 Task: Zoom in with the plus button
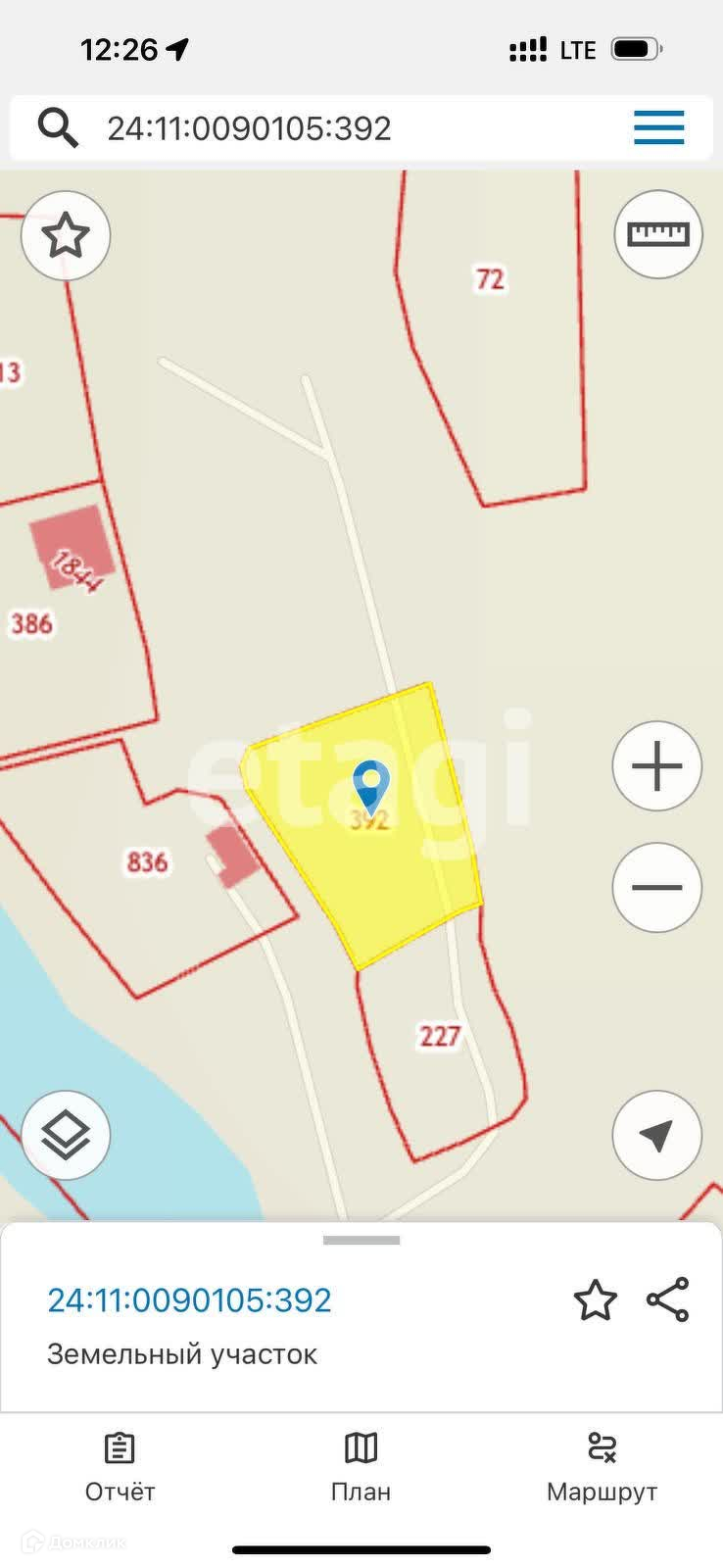pyautogui.click(x=657, y=766)
